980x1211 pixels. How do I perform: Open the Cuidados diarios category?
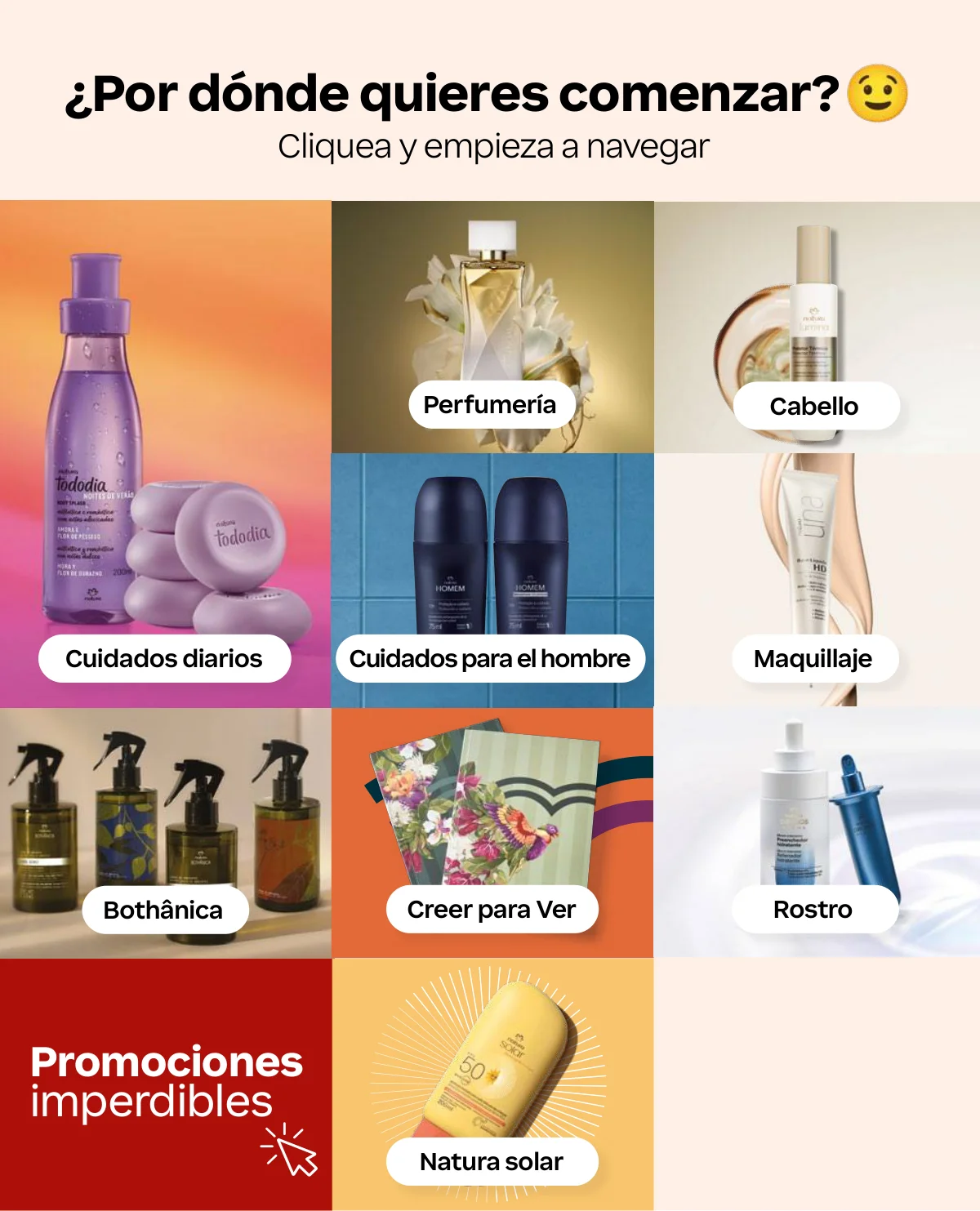[165, 658]
